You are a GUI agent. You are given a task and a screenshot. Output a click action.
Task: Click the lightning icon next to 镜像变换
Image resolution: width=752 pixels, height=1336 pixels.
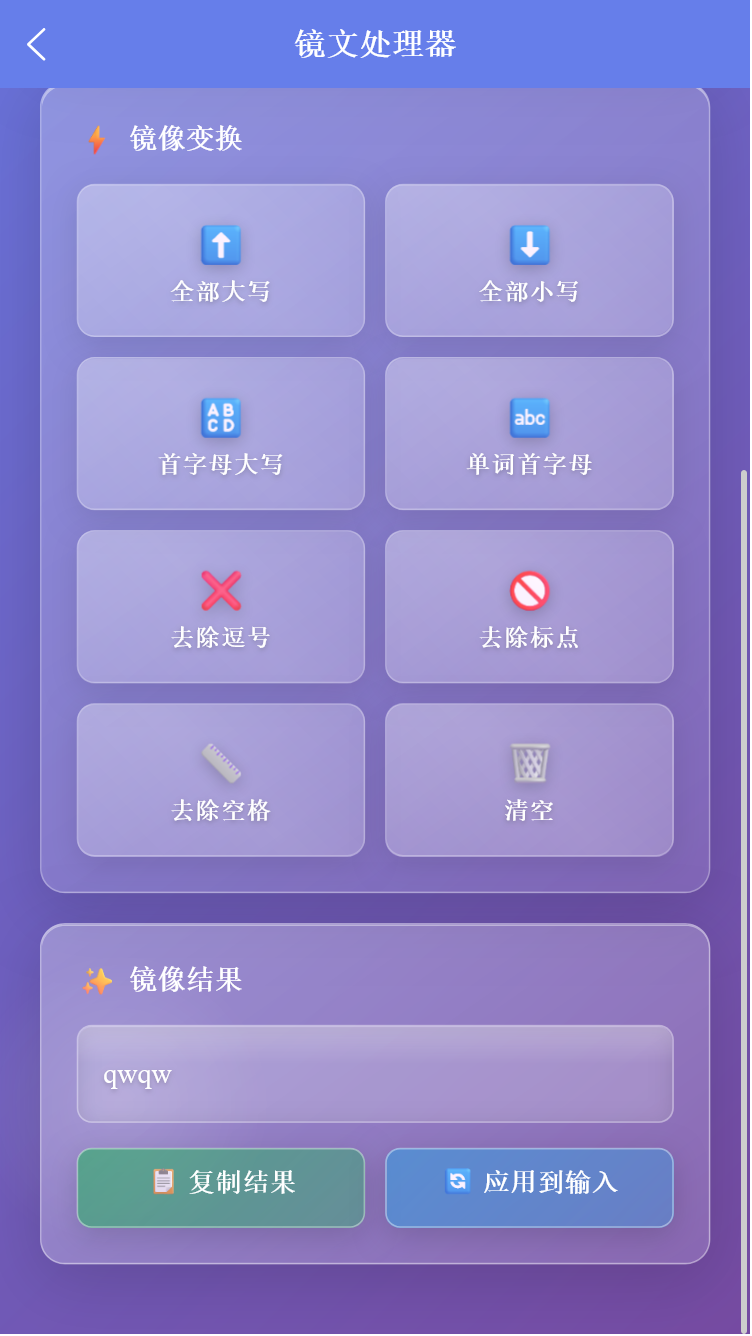point(97,139)
